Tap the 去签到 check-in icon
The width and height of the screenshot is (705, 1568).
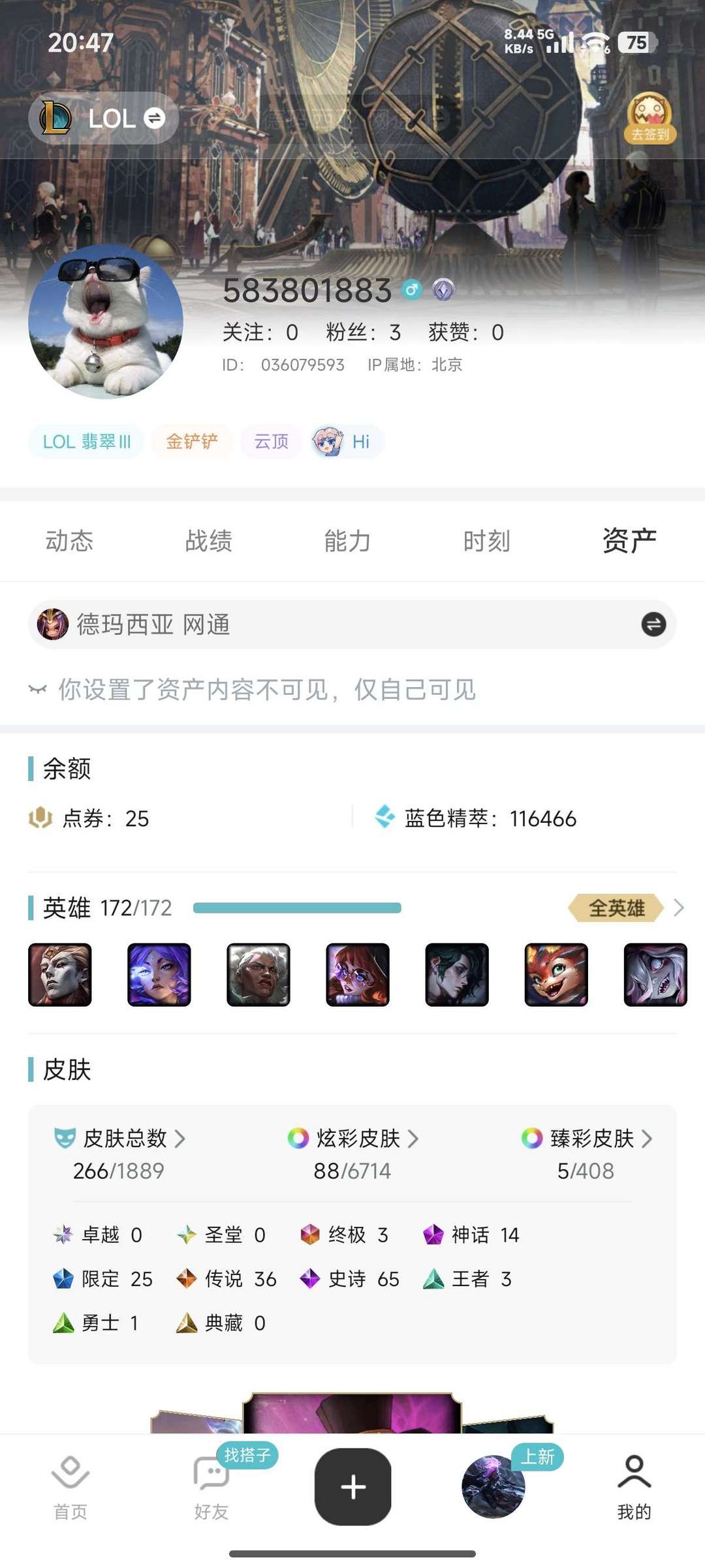pos(650,118)
